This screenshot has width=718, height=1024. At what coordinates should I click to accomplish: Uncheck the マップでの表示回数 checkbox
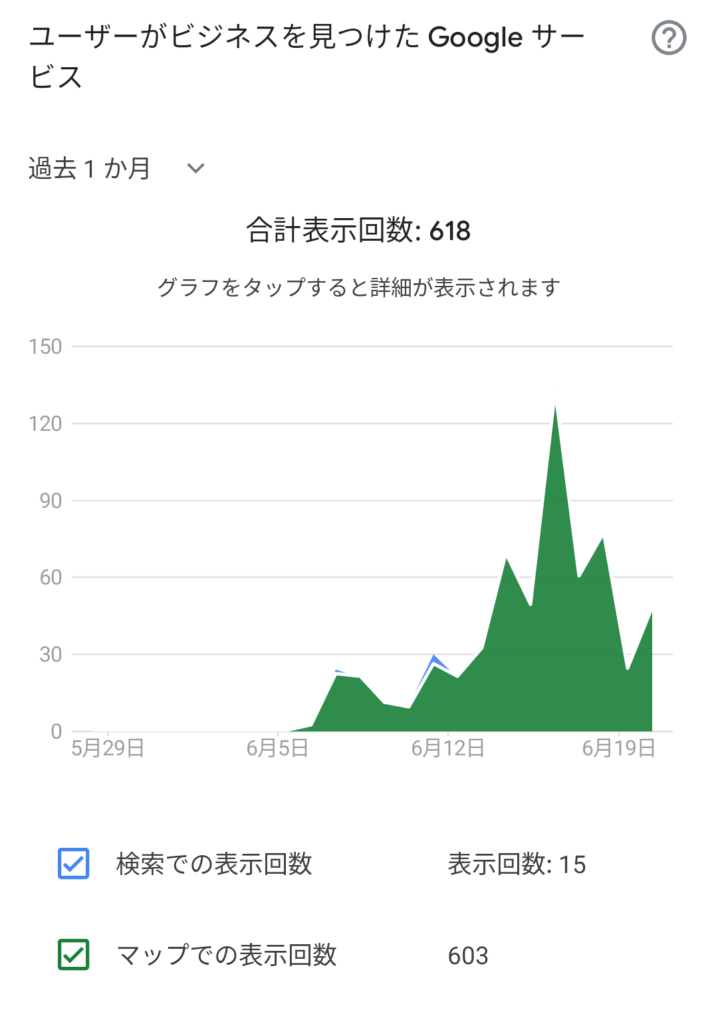pos(74,955)
